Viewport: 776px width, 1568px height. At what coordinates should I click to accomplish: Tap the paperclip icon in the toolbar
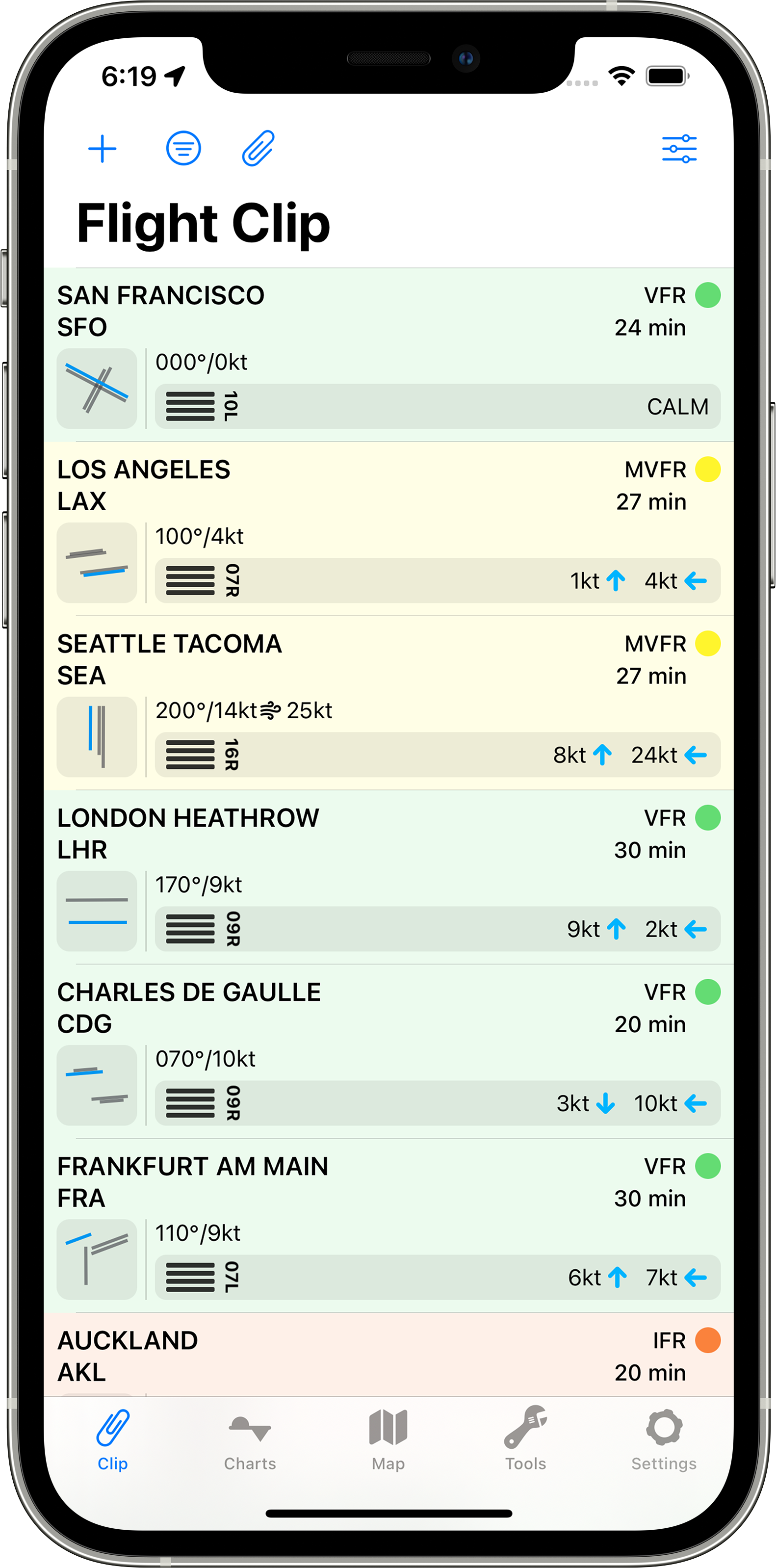(x=259, y=148)
